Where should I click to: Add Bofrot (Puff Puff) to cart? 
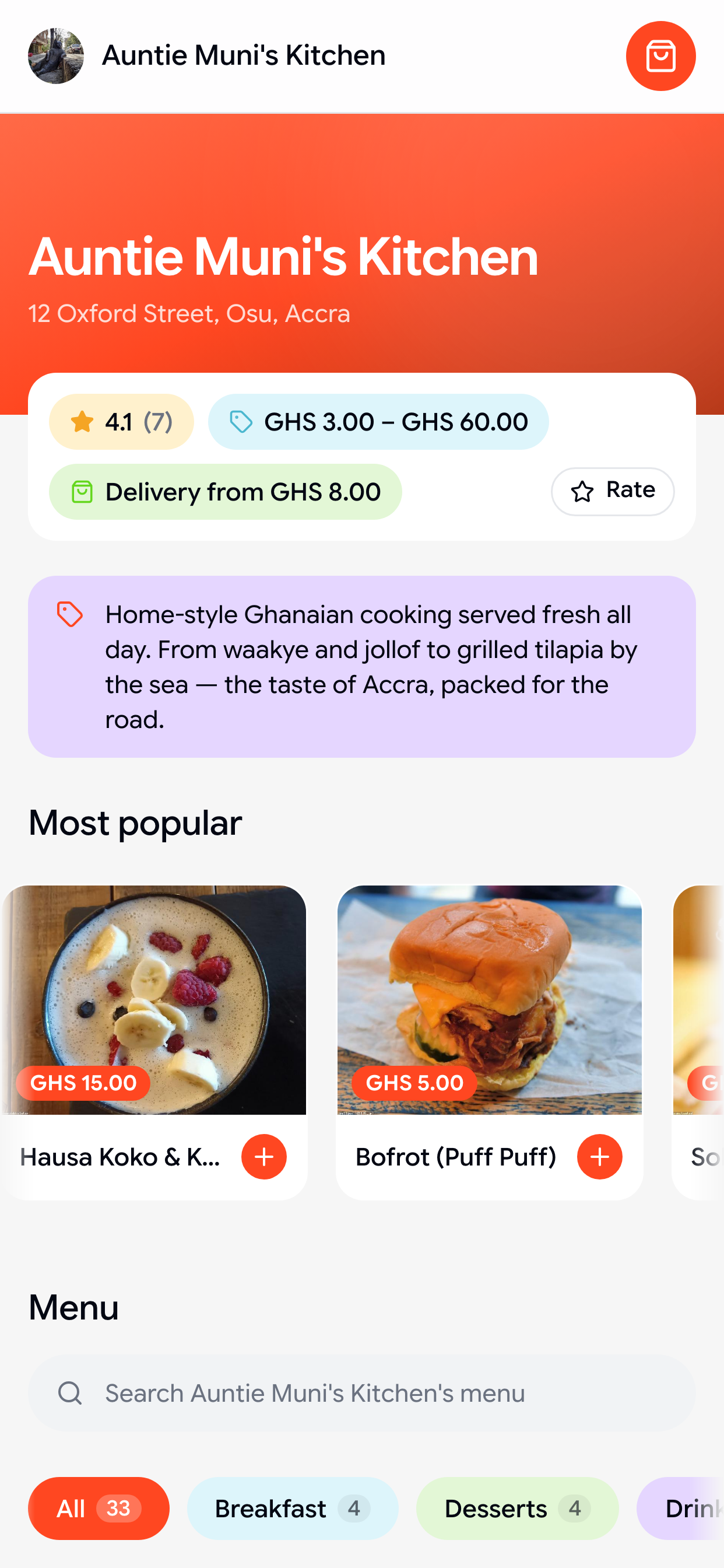tap(599, 1157)
